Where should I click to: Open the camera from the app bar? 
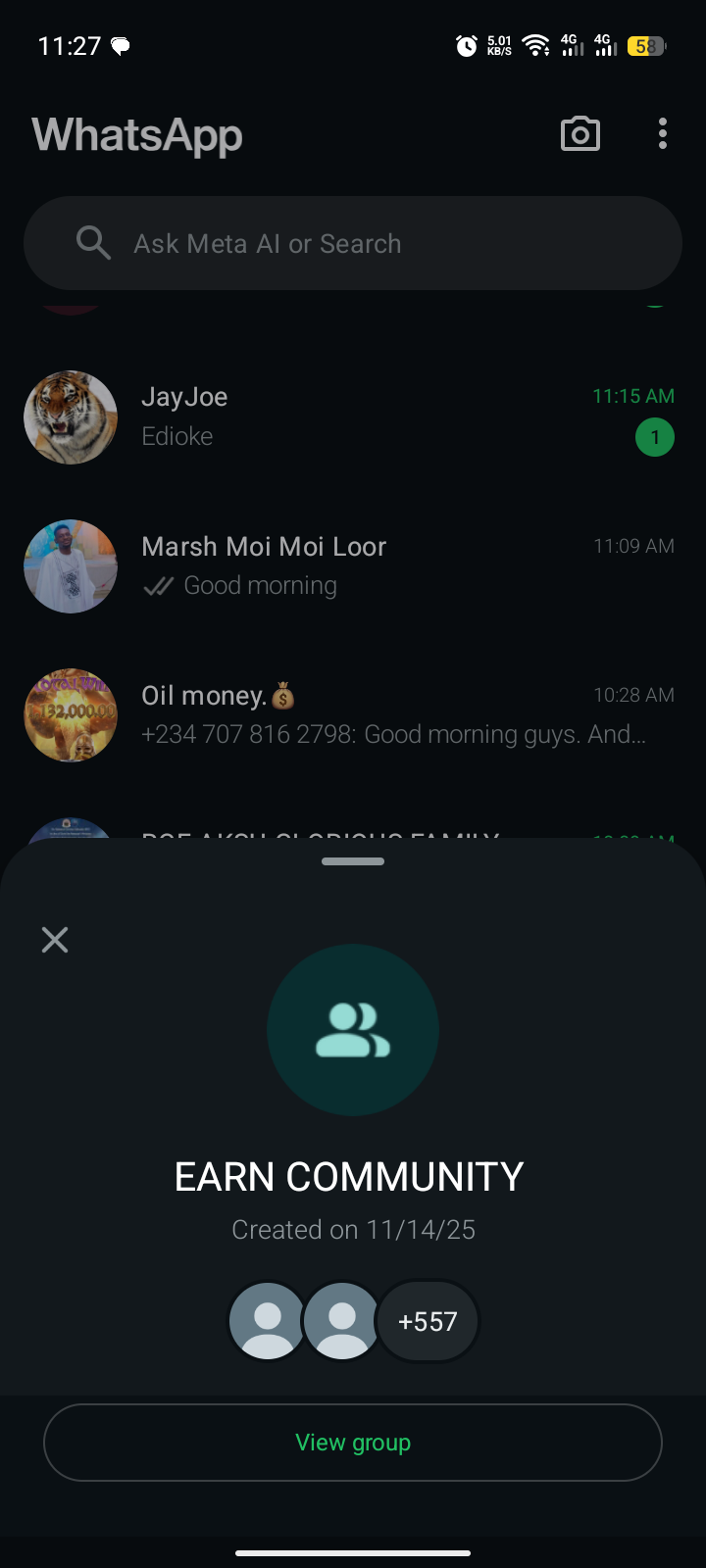click(580, 134)
